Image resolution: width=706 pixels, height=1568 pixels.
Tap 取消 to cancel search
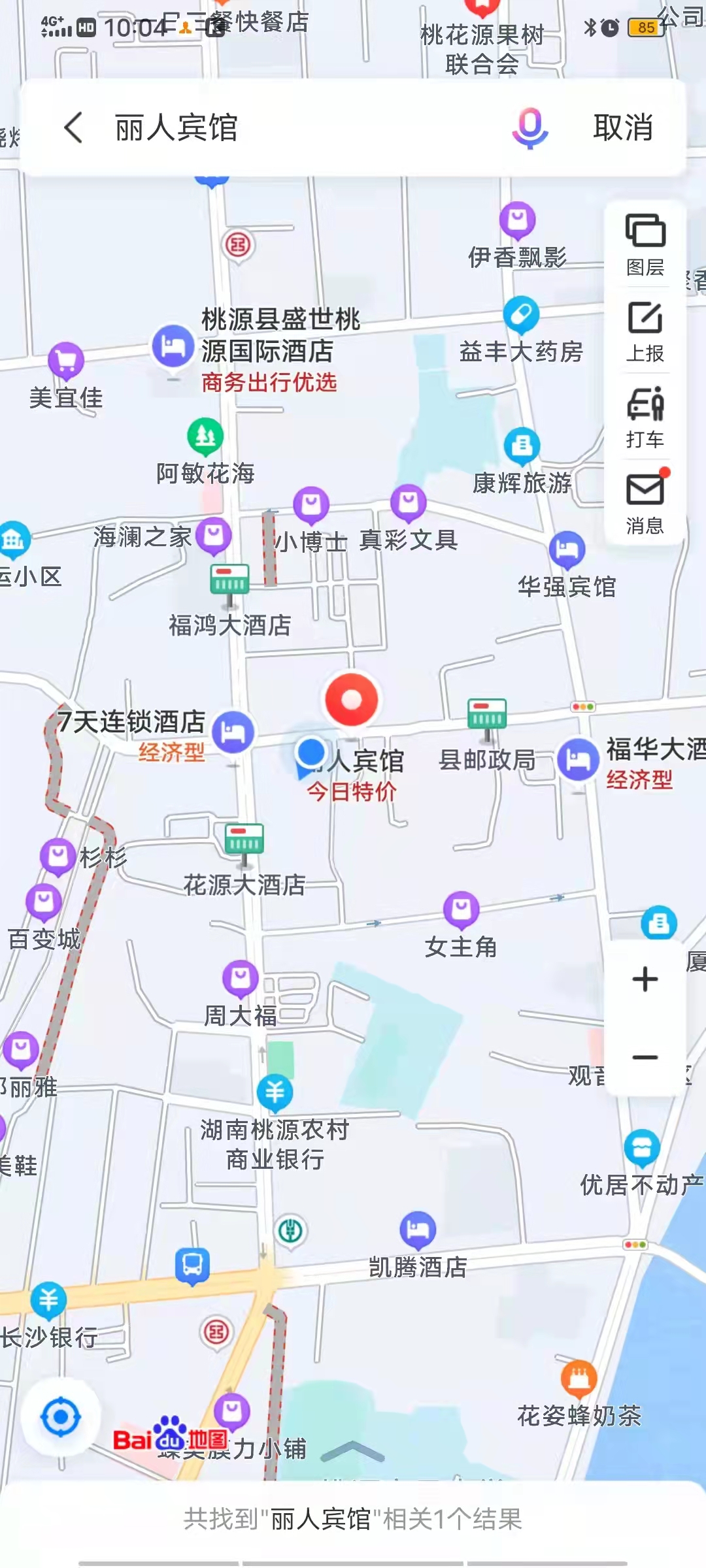click(x=622, y=127)
